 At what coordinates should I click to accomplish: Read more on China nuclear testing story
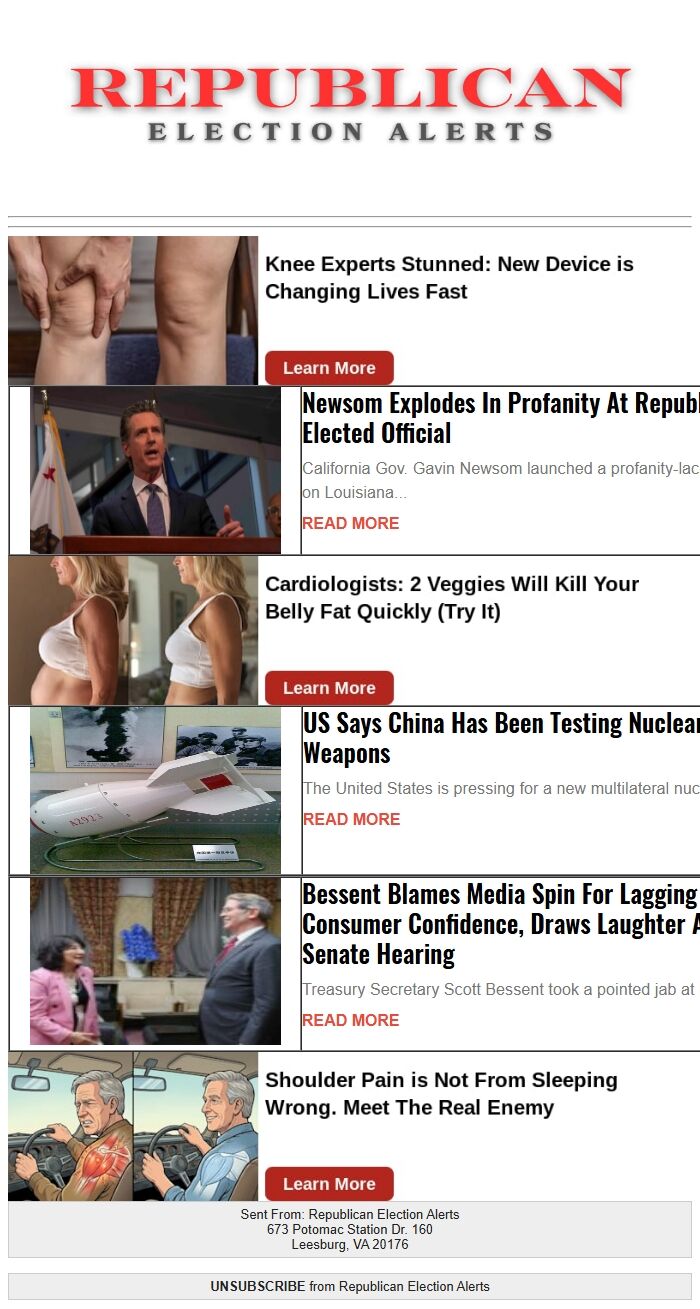pyautogui.click(x=351, y=819)
